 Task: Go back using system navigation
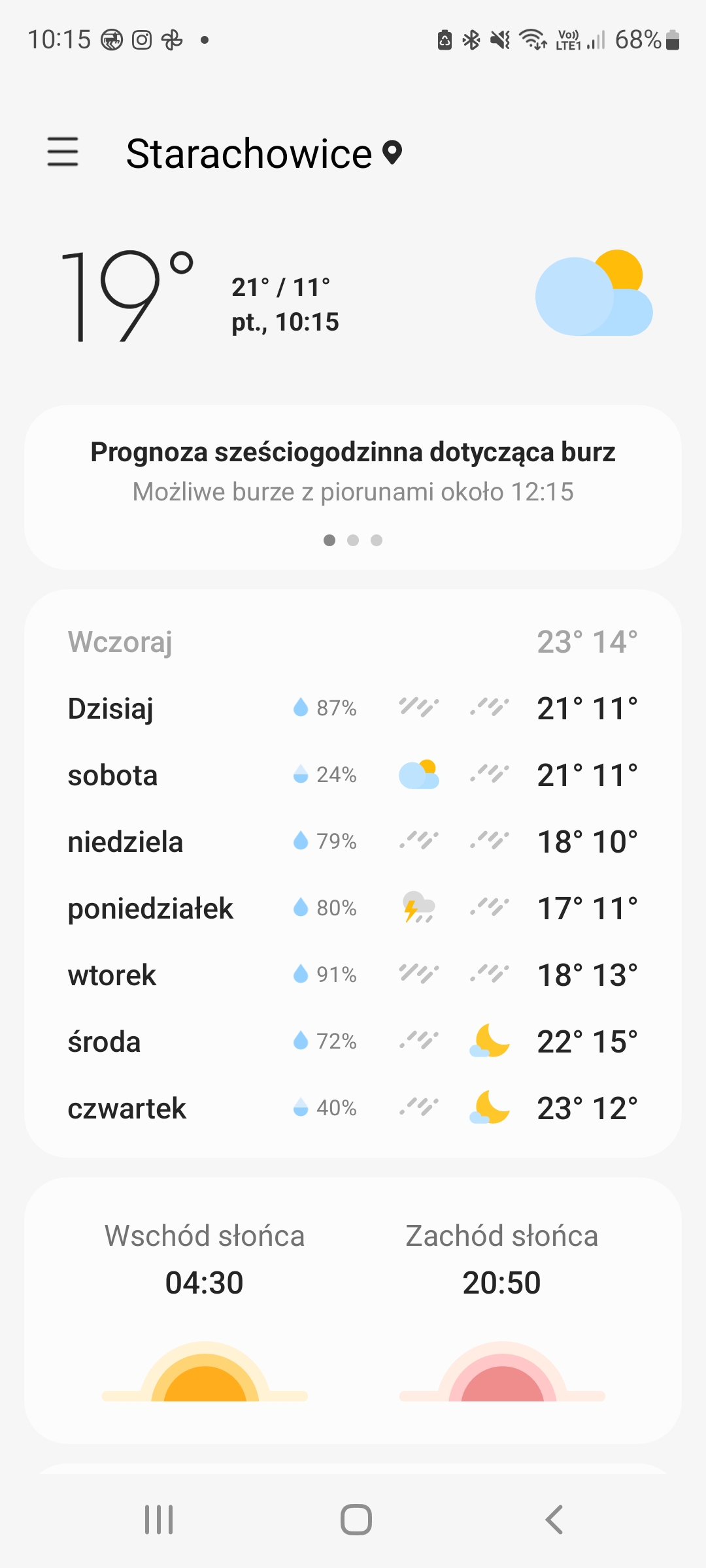coord(554,1519)
